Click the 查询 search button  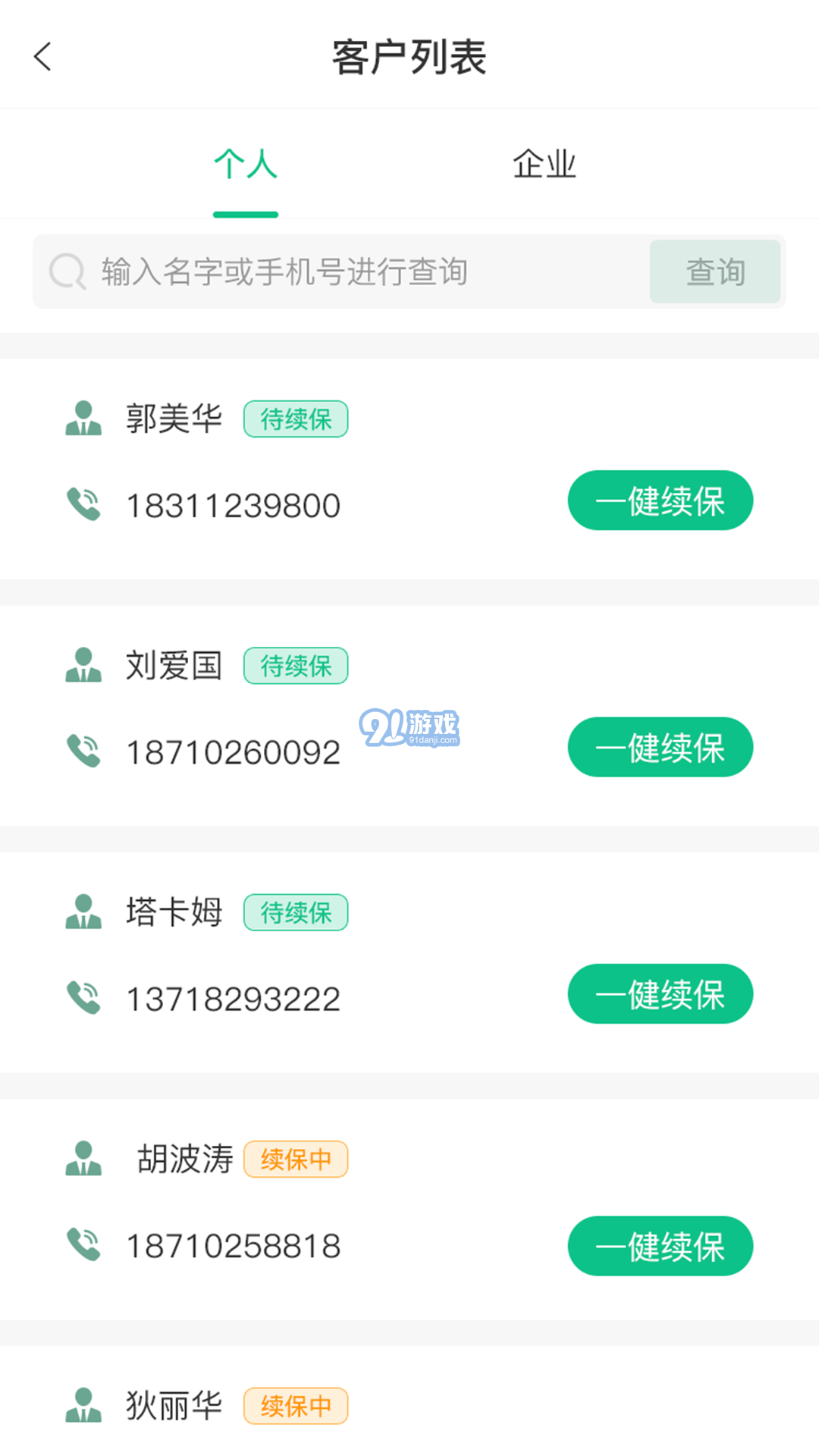pyautogui.click(x=715, y=271)
